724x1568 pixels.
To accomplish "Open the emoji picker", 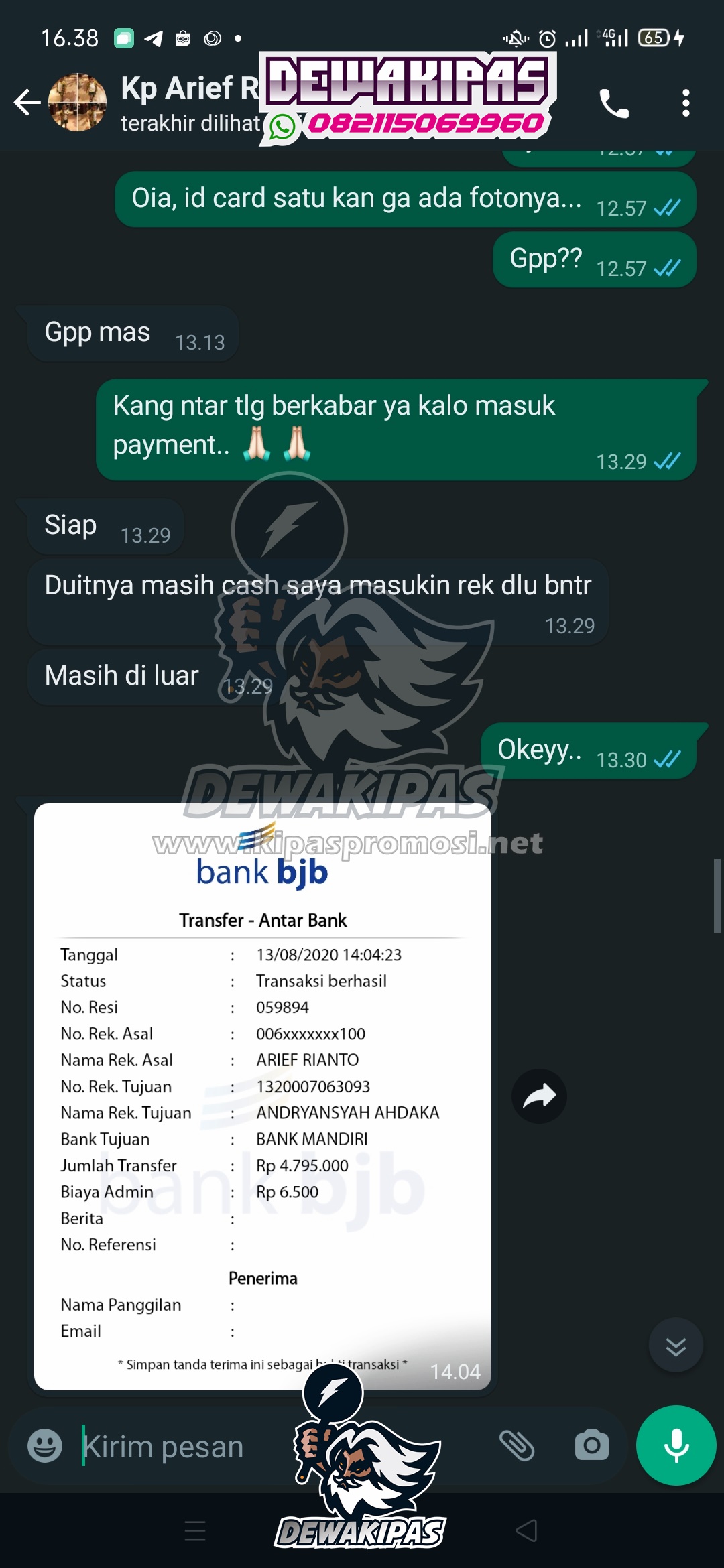I will [45, 1445].
